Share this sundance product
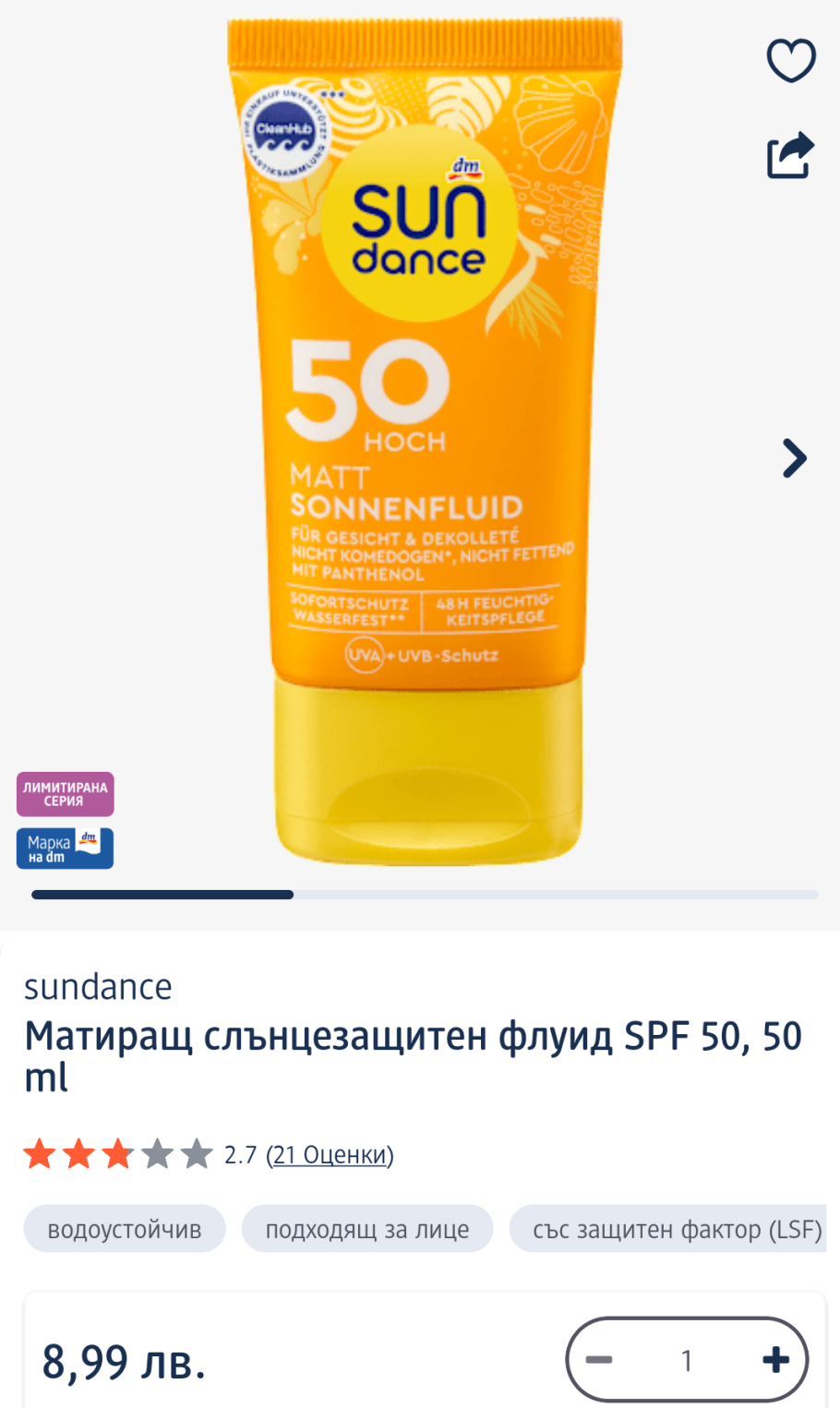 [x=790, y=155]
